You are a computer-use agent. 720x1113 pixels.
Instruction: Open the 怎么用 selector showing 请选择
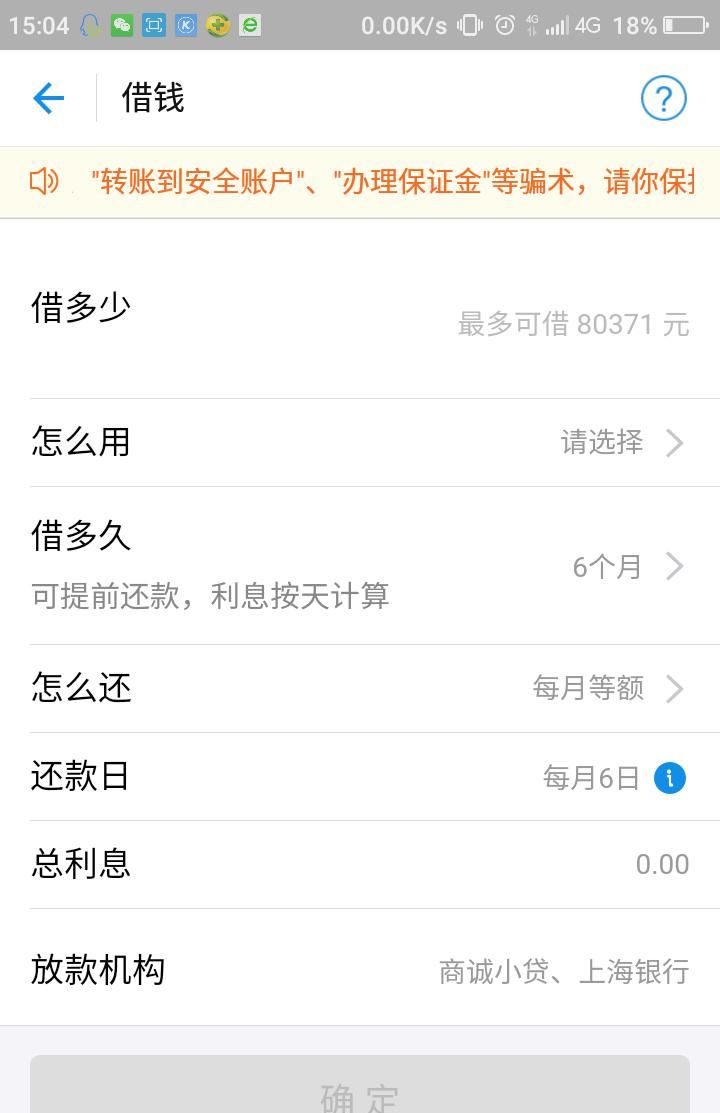(x=617, y=443)
